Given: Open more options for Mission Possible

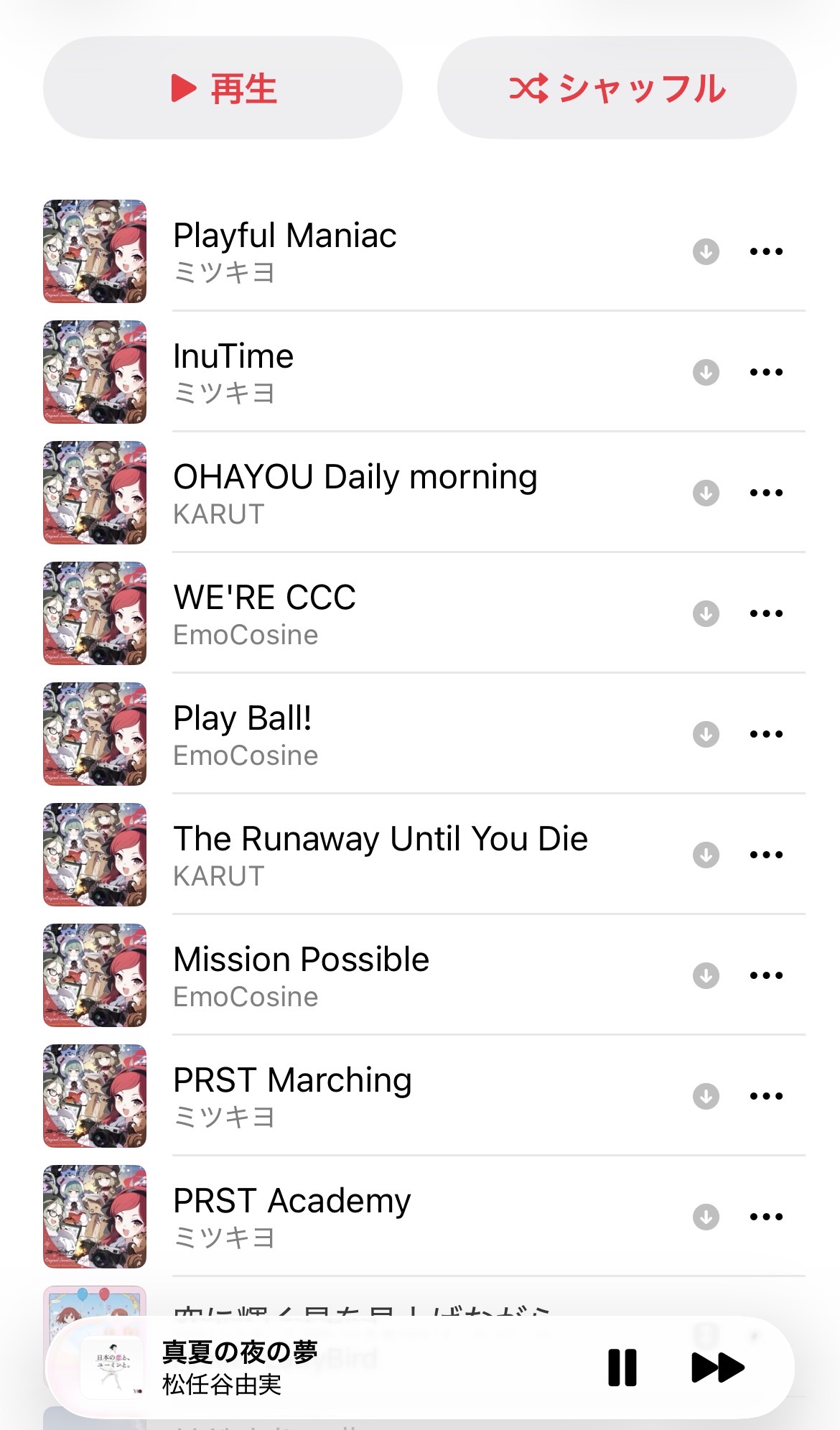Looking at the screenshot, I should [766, 975].
